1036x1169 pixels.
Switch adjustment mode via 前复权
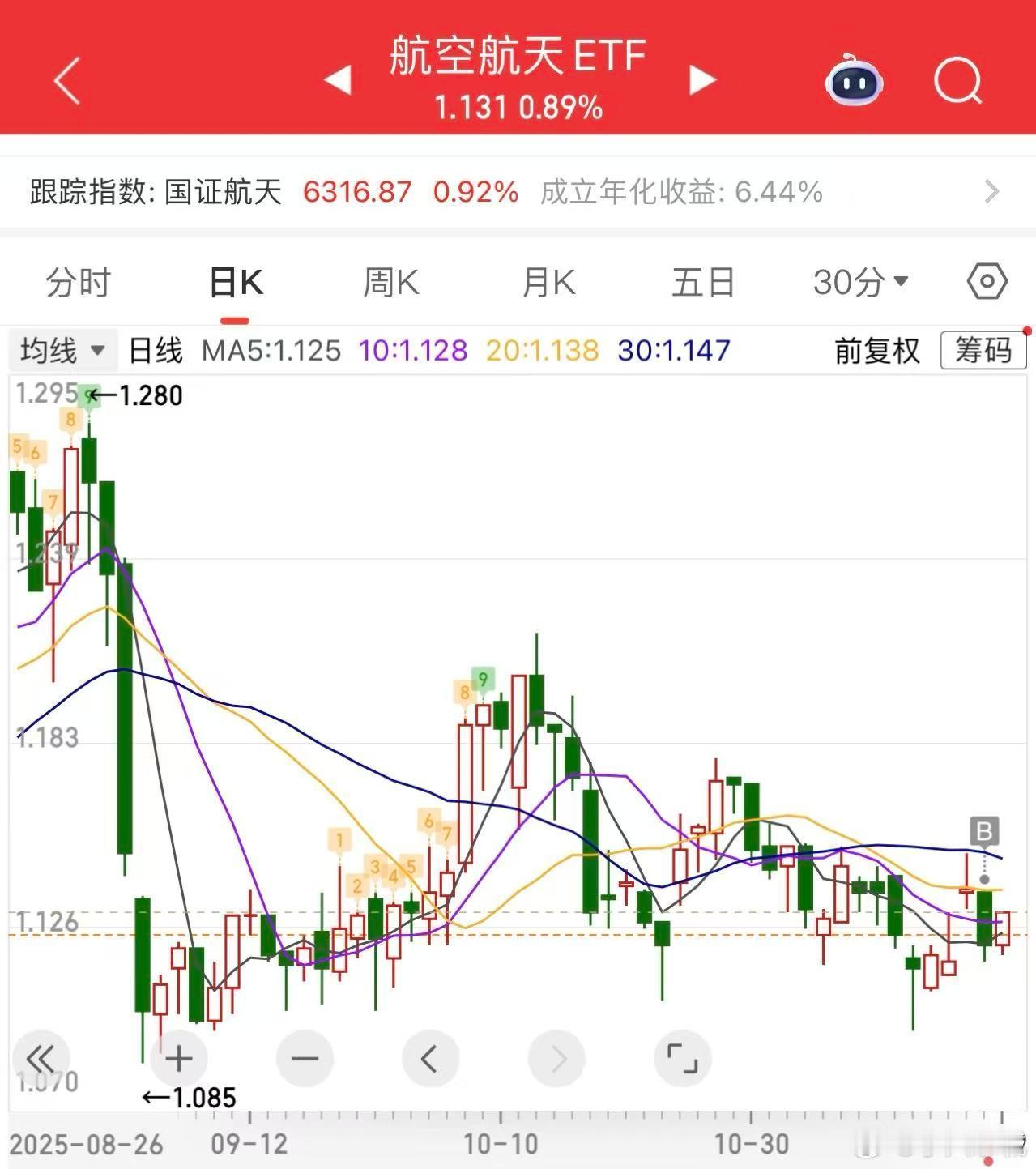pyautogui.click(x=875, y=352)
